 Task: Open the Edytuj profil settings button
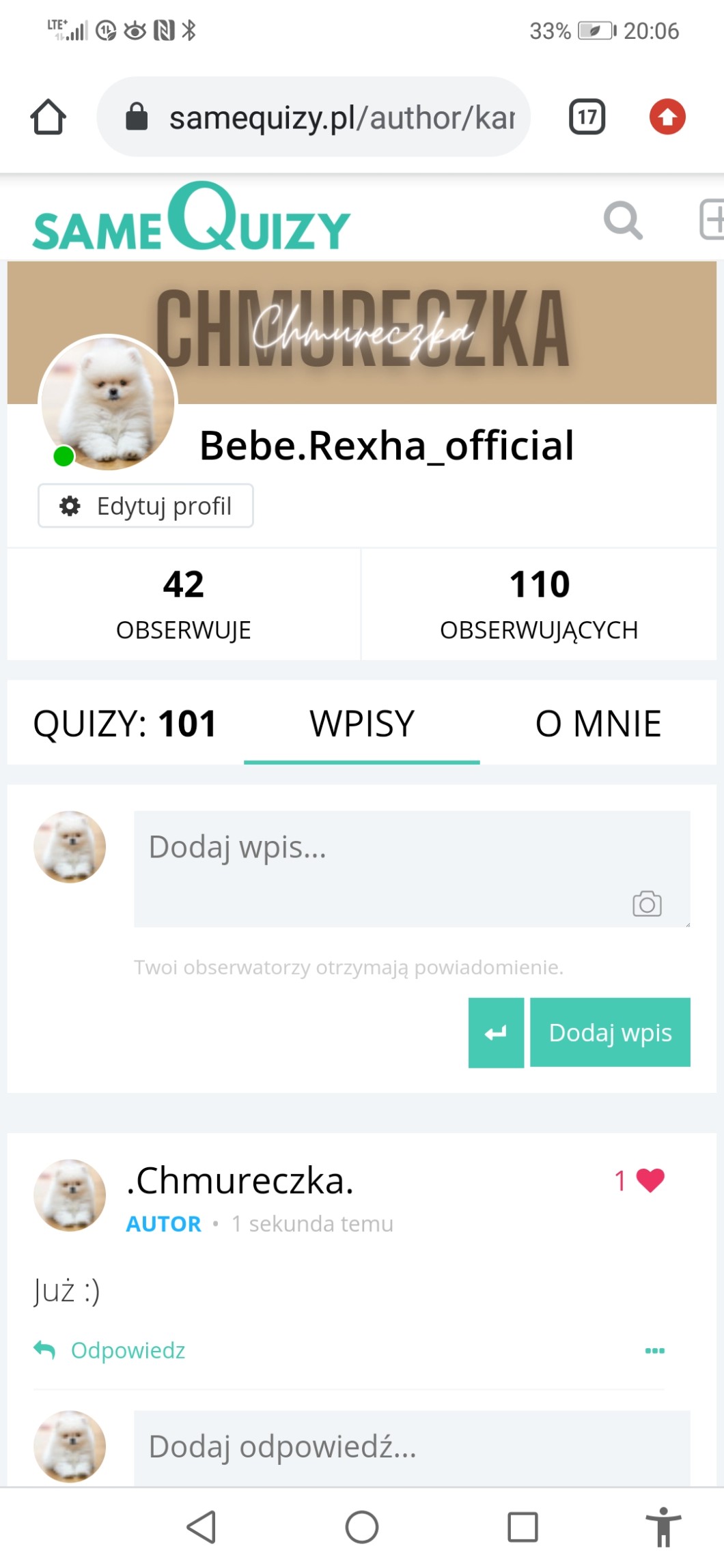pyautogui.click(x=145, y=506)
